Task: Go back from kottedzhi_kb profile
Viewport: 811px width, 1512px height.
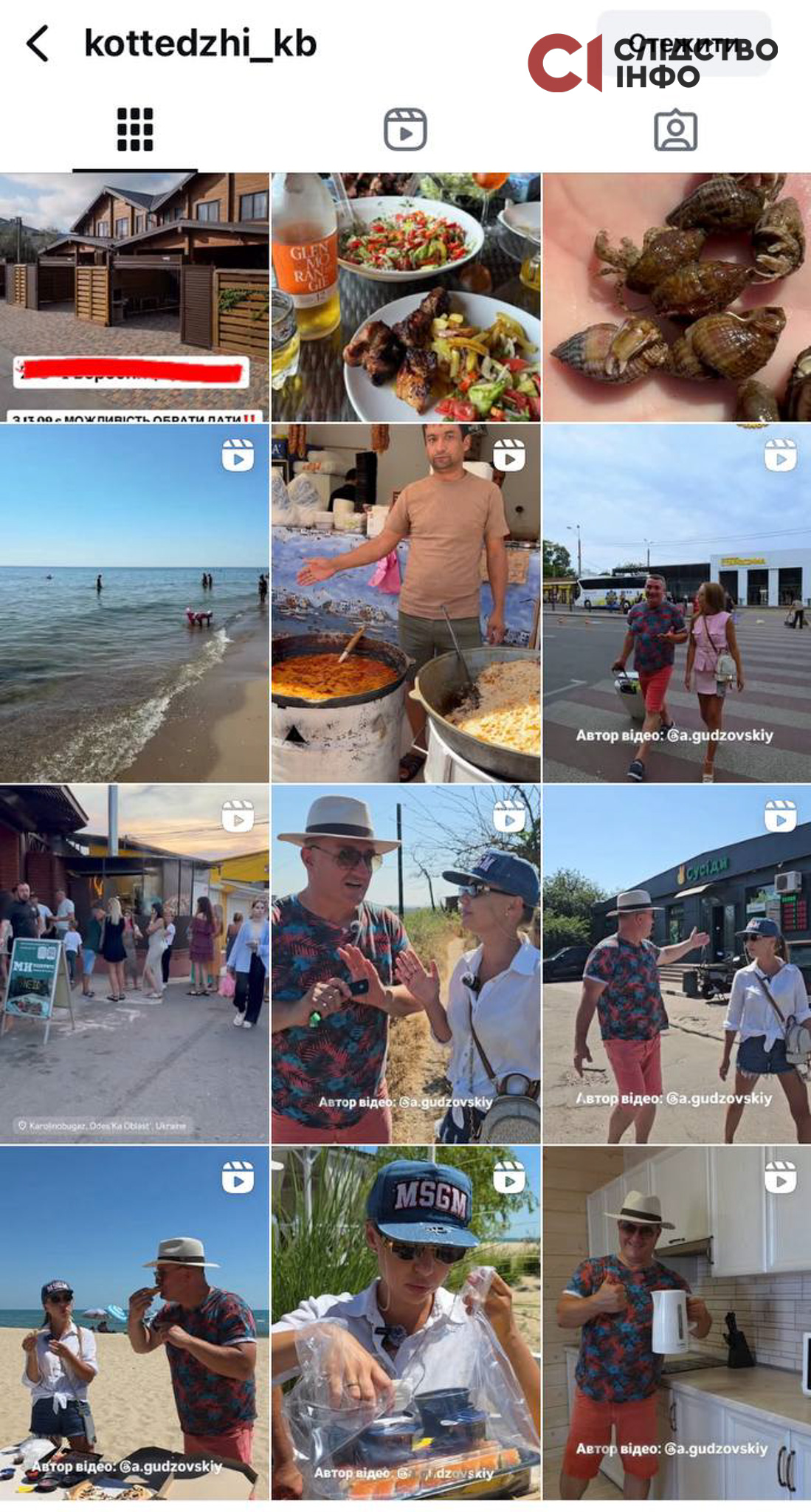Action: coord(38,44)
